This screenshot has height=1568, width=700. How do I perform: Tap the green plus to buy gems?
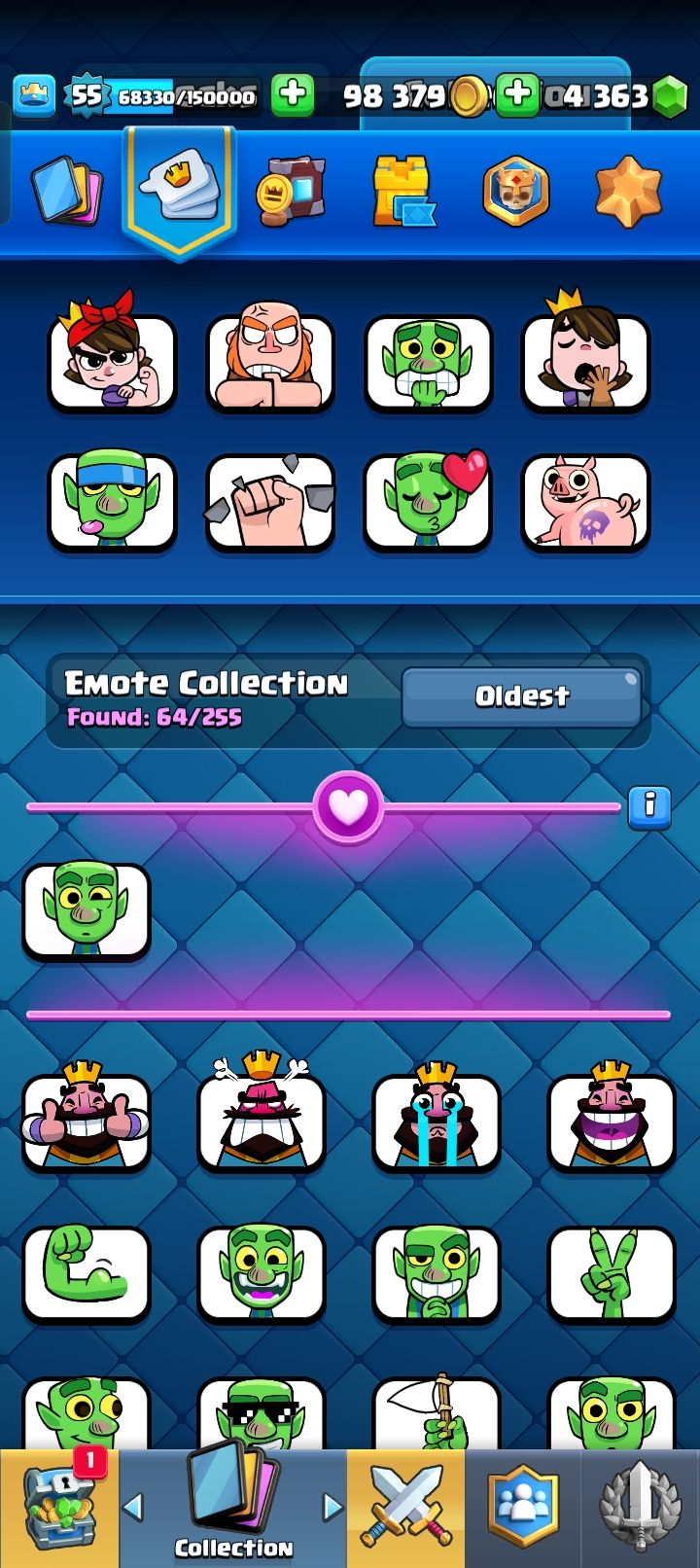pos(517,95)
